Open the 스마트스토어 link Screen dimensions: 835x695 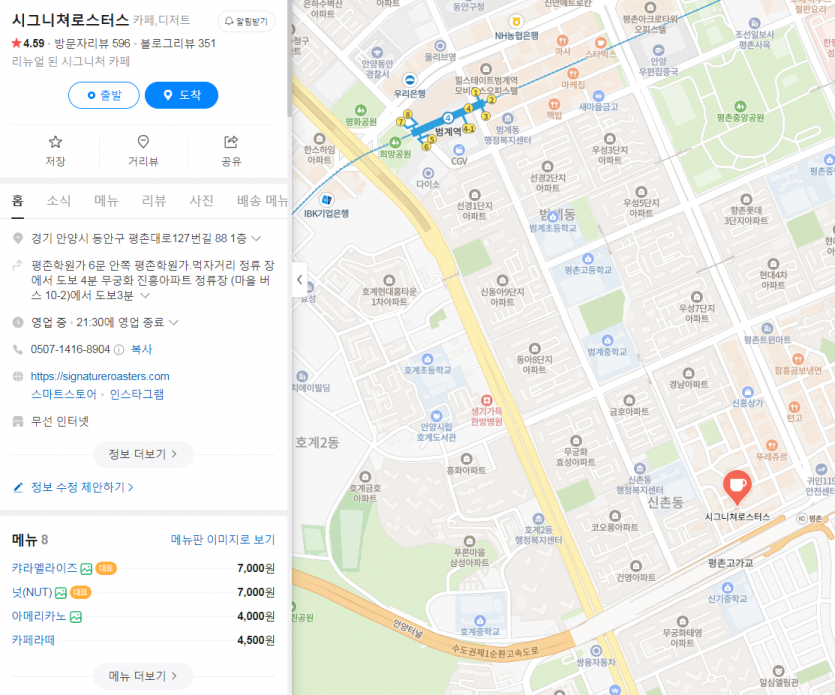(x=63, y=394)
